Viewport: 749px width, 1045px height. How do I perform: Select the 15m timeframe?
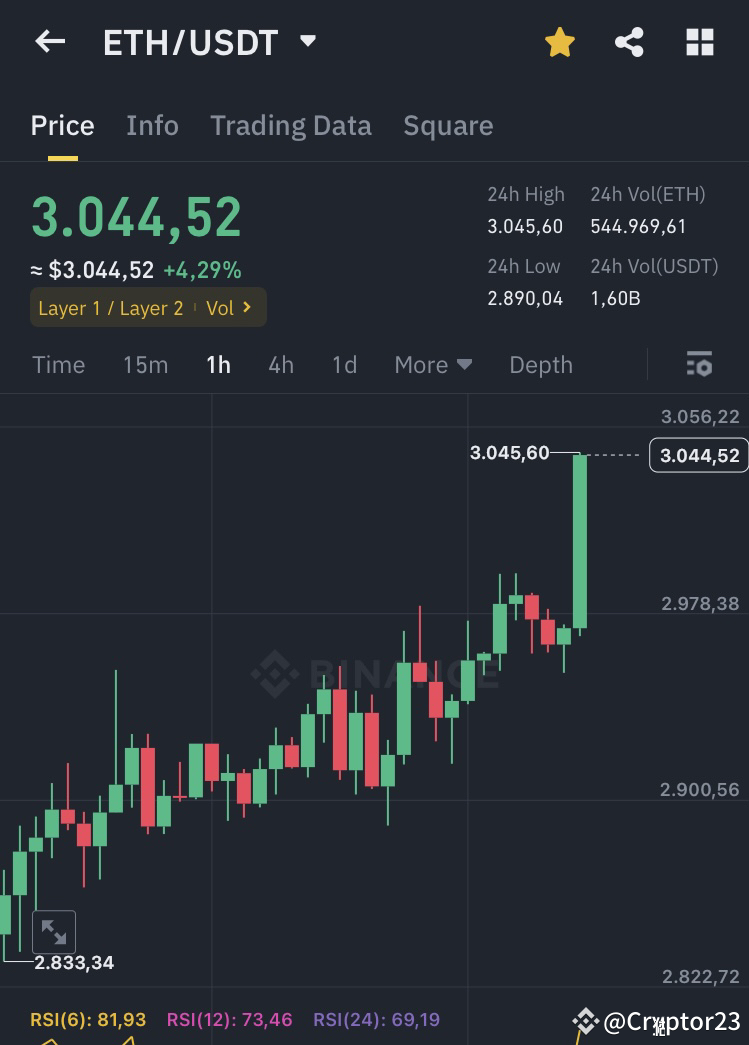click(x=145, y=364)
